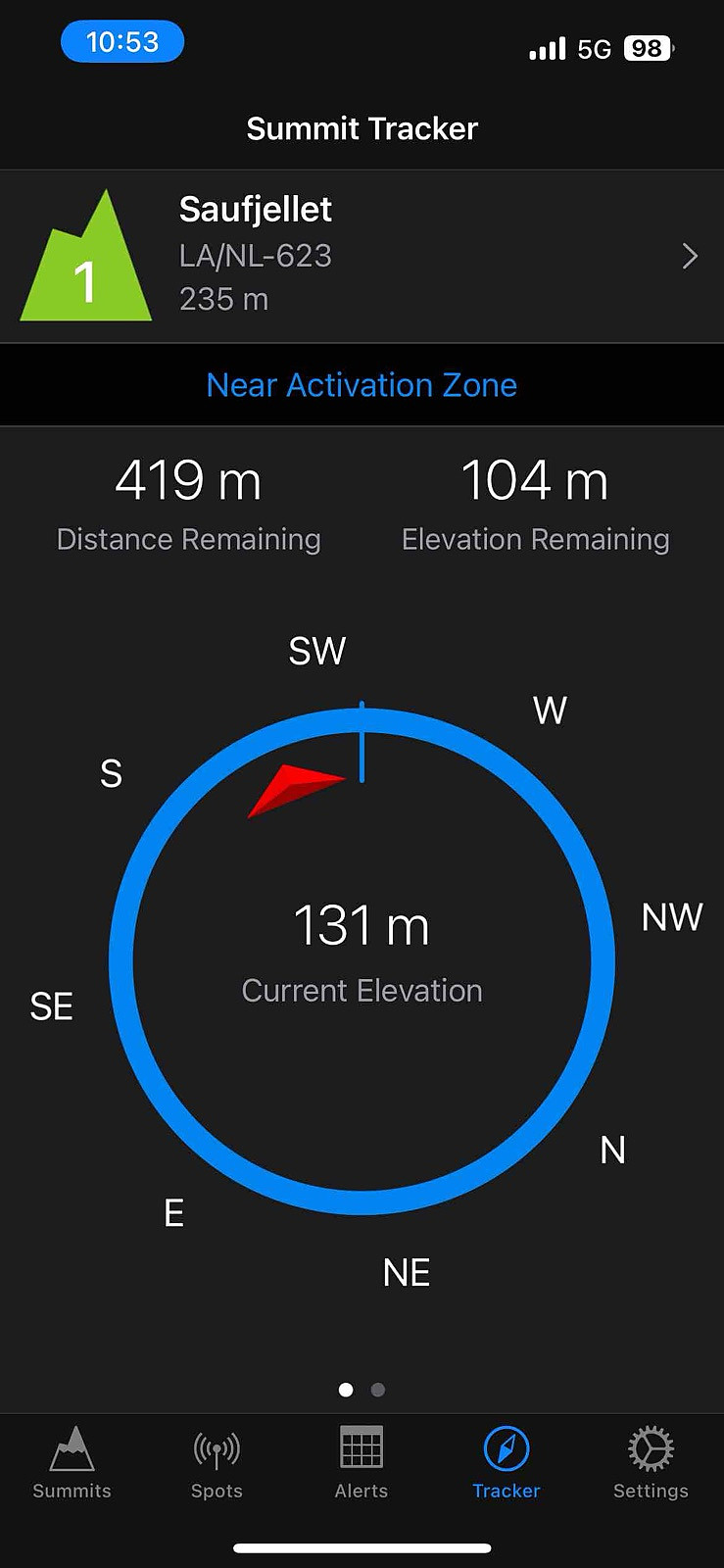724x1568 pixels.
Task: Open the Spots tab
Action: (x=217, y=1463)
